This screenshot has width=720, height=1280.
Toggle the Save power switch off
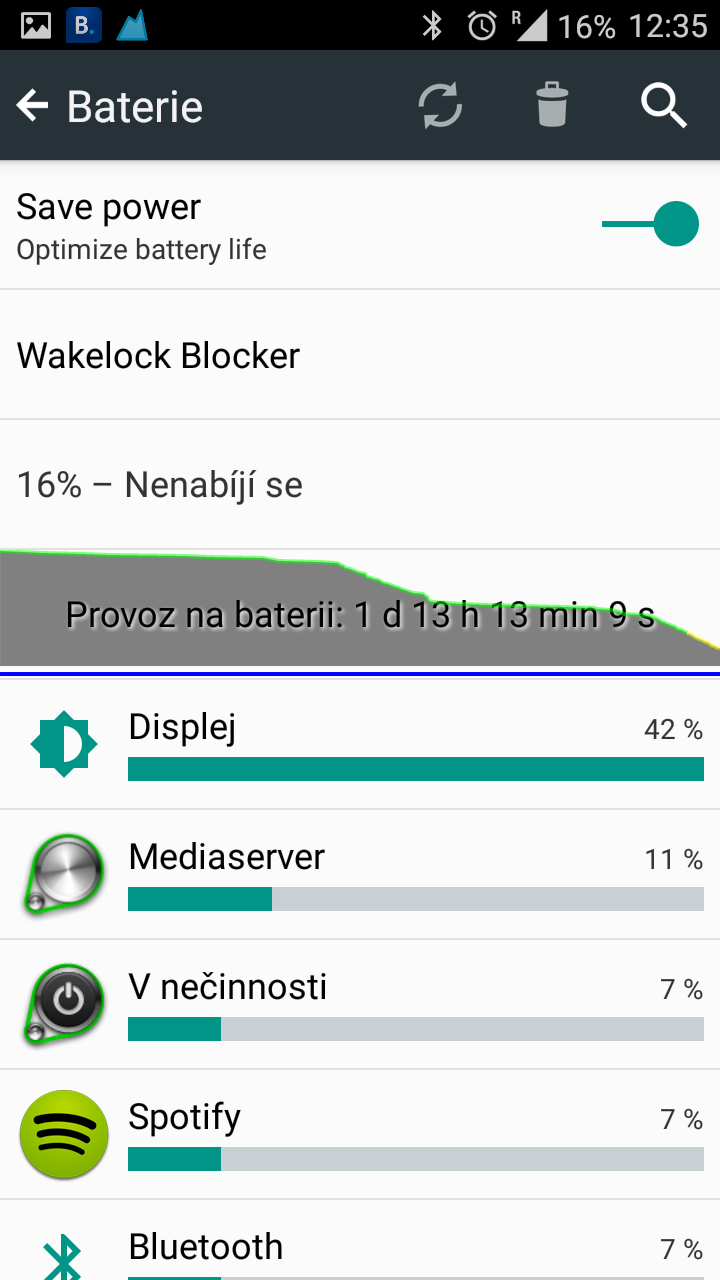click(x=651, y=224)
